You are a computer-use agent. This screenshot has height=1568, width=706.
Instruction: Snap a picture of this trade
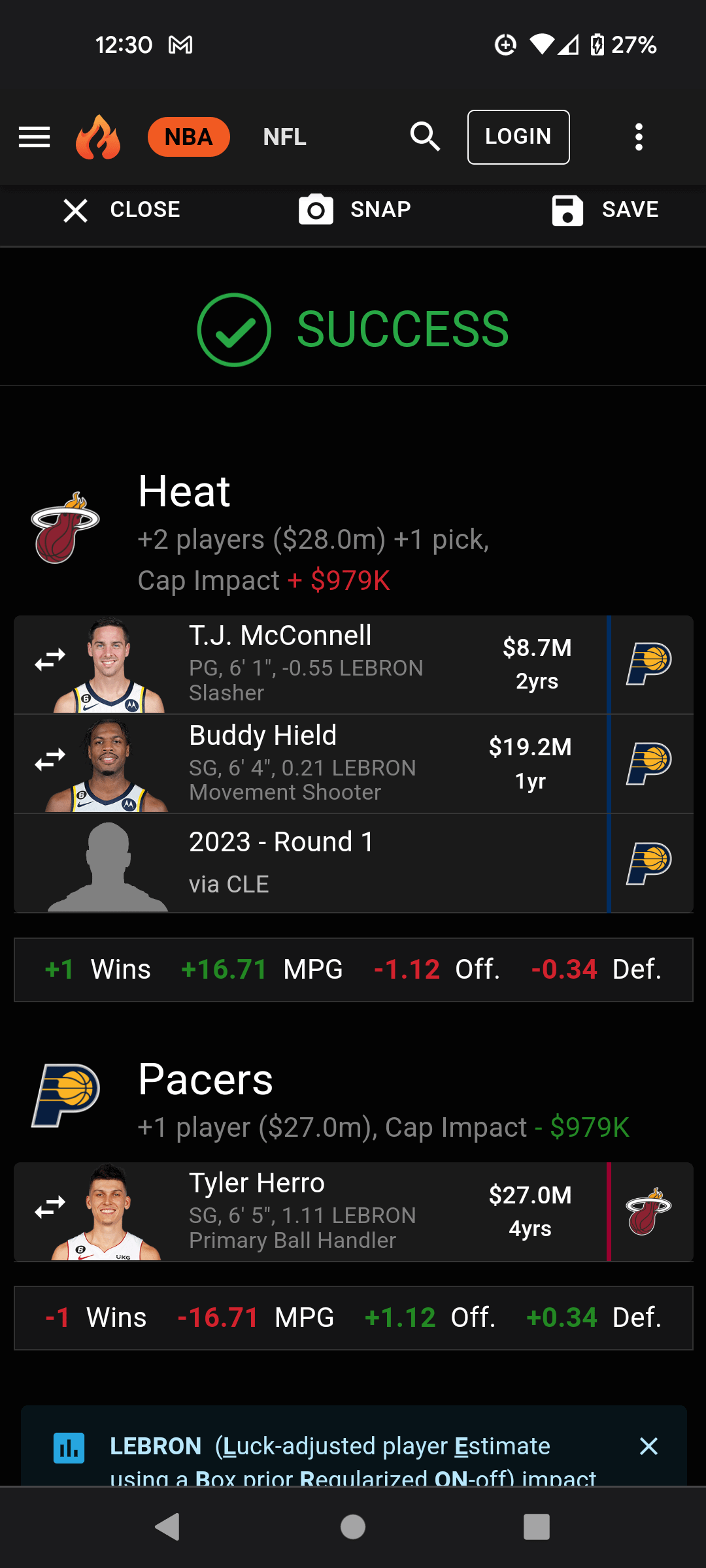(x=354, y=210)
